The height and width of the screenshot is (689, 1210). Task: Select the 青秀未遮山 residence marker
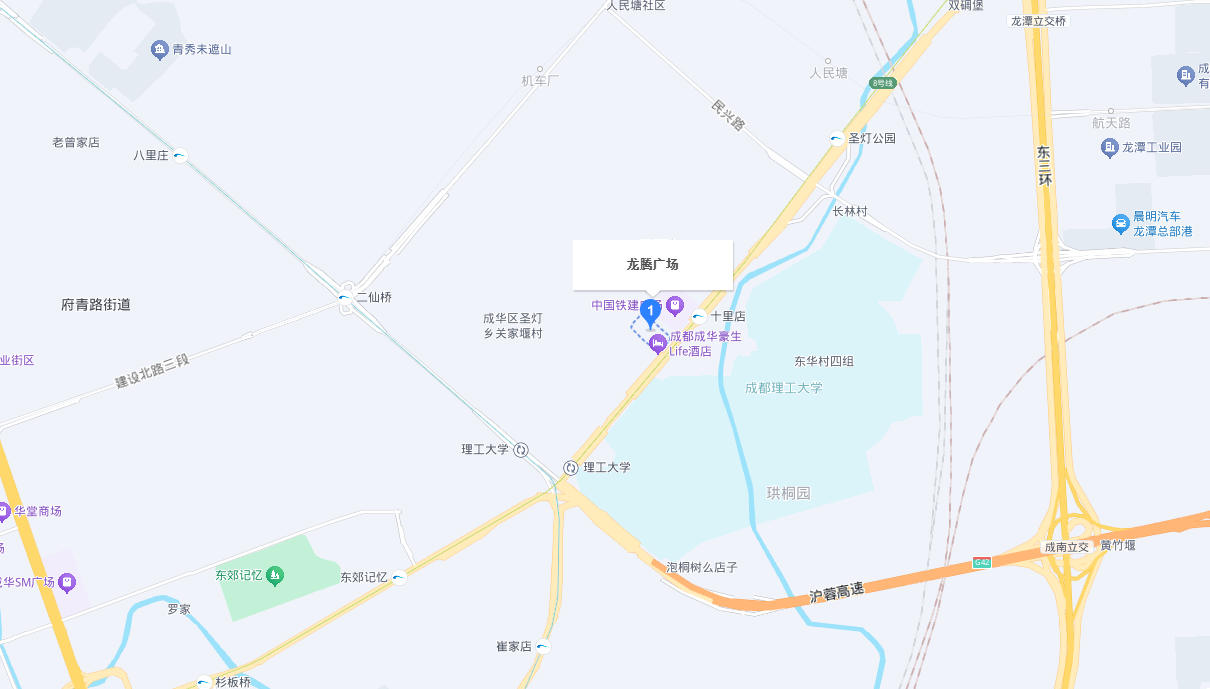click(x=159, y=49)
